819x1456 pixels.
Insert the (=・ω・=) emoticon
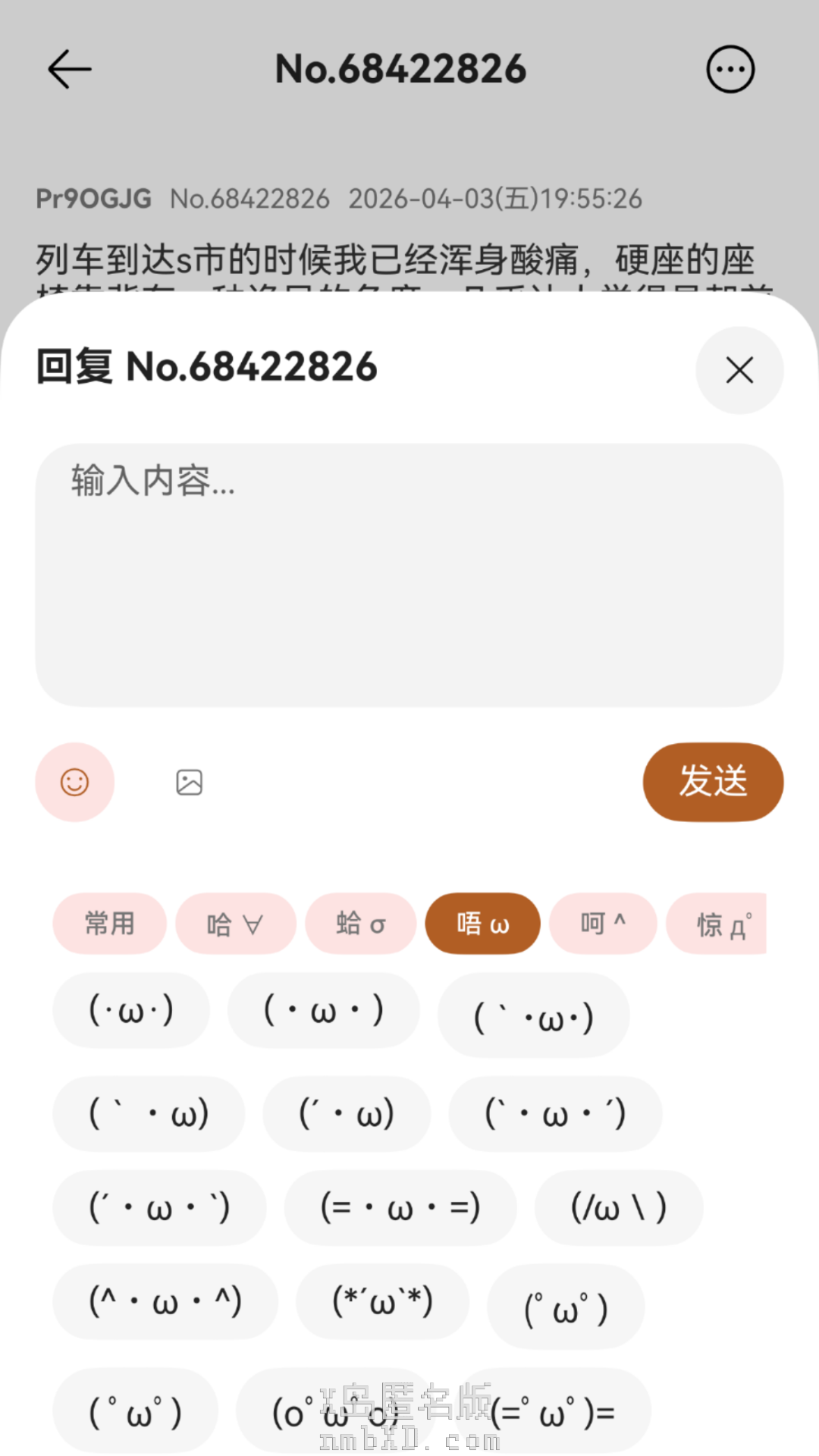400,1207
